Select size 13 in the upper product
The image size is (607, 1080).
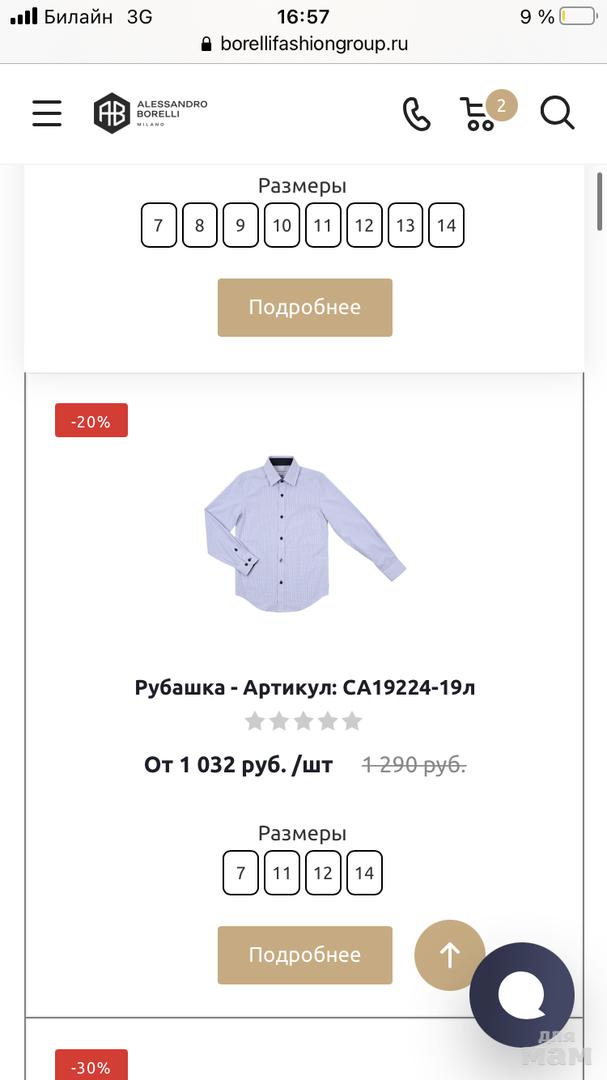[x=405, y=225]
